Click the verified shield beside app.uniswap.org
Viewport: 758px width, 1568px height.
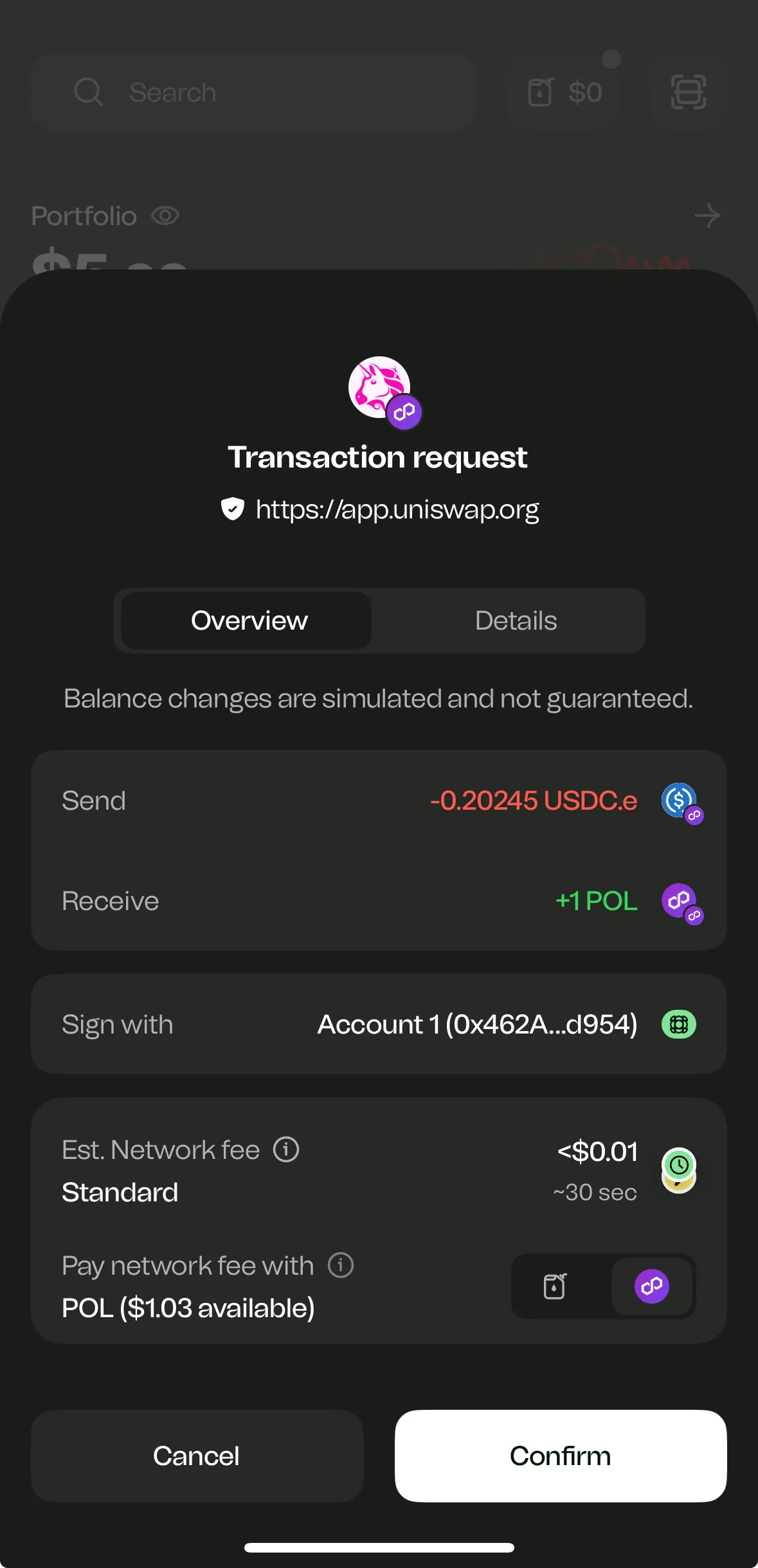tap(232, 509)
